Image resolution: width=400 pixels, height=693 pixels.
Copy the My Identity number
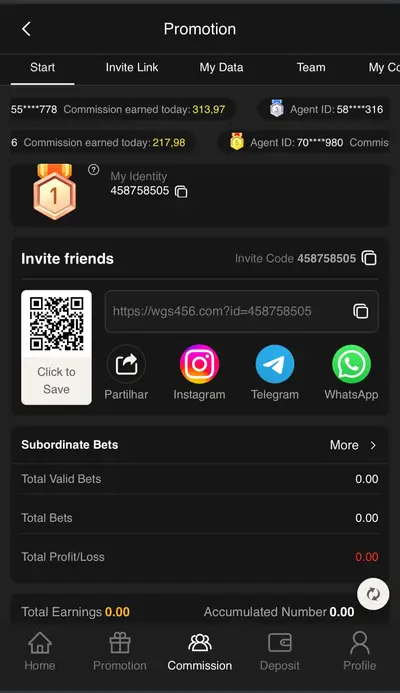point(181,192)
